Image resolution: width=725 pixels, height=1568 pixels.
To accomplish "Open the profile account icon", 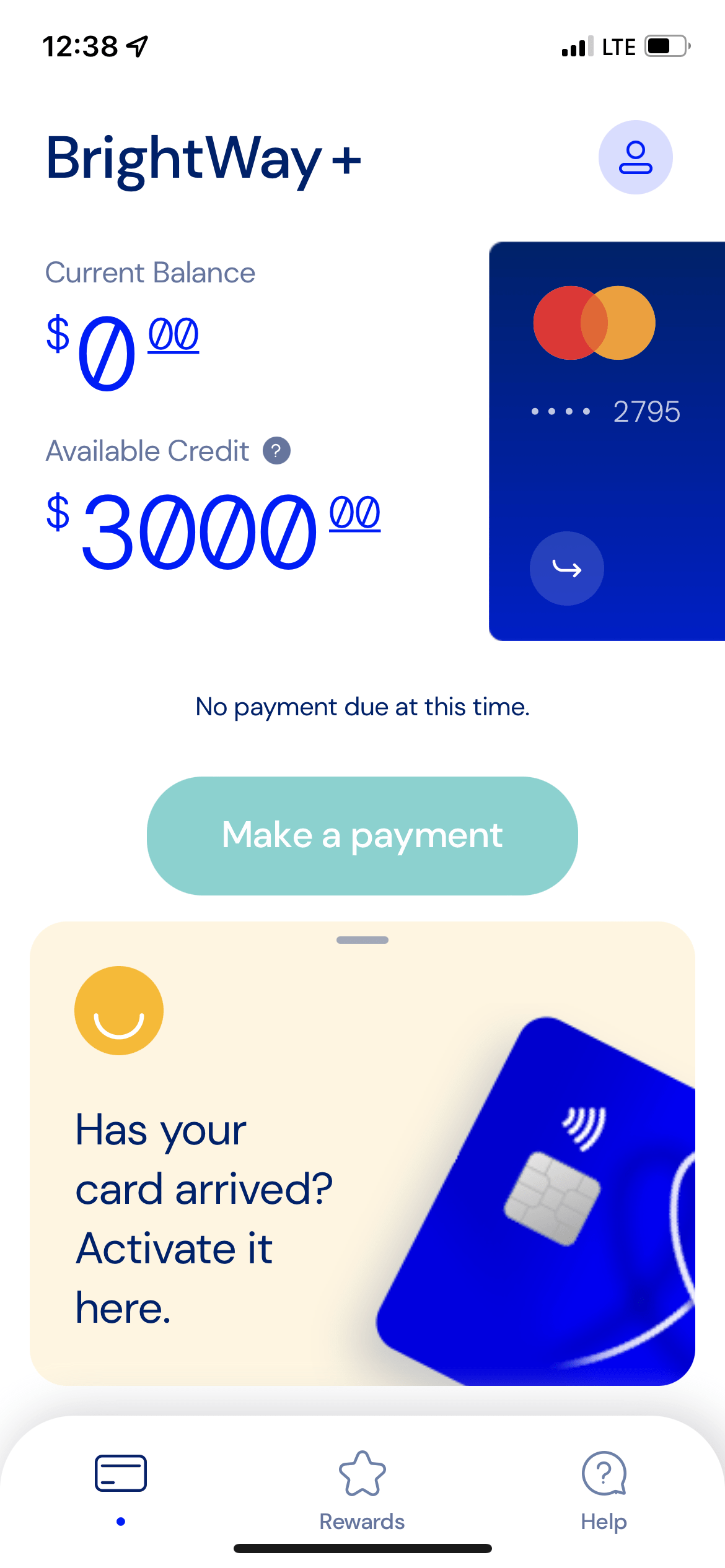I will (x=635, y=157).
